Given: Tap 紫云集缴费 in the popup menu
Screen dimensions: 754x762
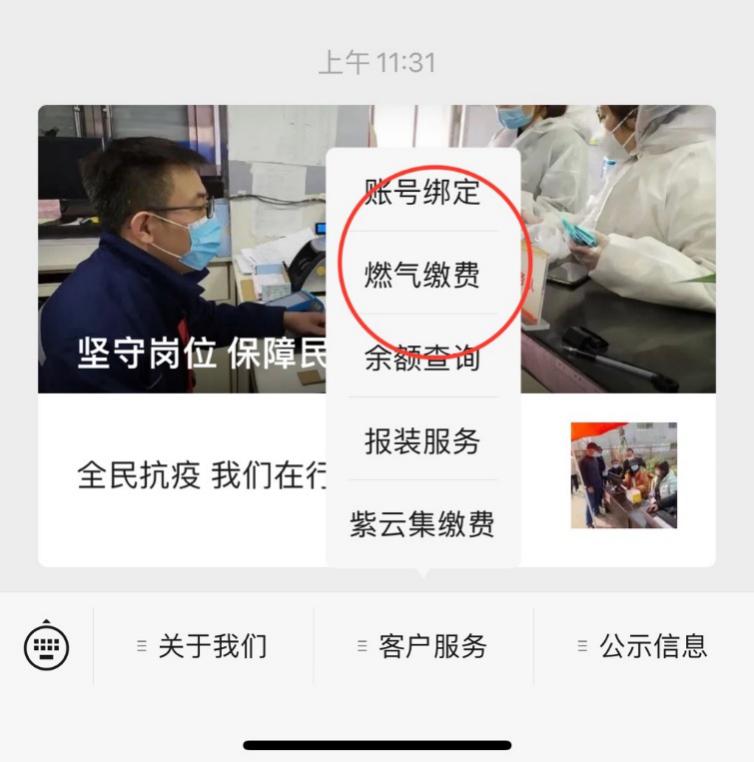Looking at the screenshot, I should click(422, 524).
